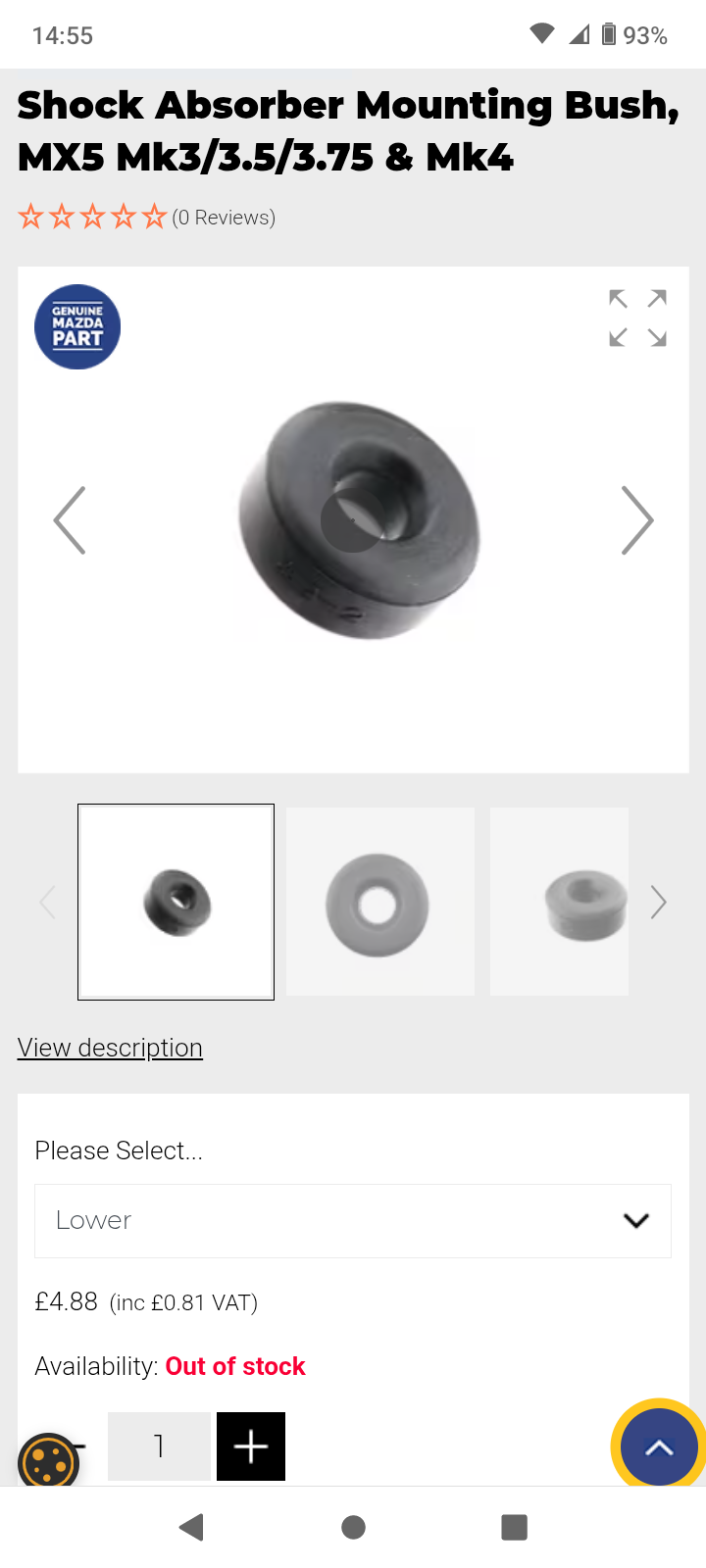The height and width of the screenshot is (1568, 706).
Task: Select the third thumbnail showing side view
Action: 560,903
